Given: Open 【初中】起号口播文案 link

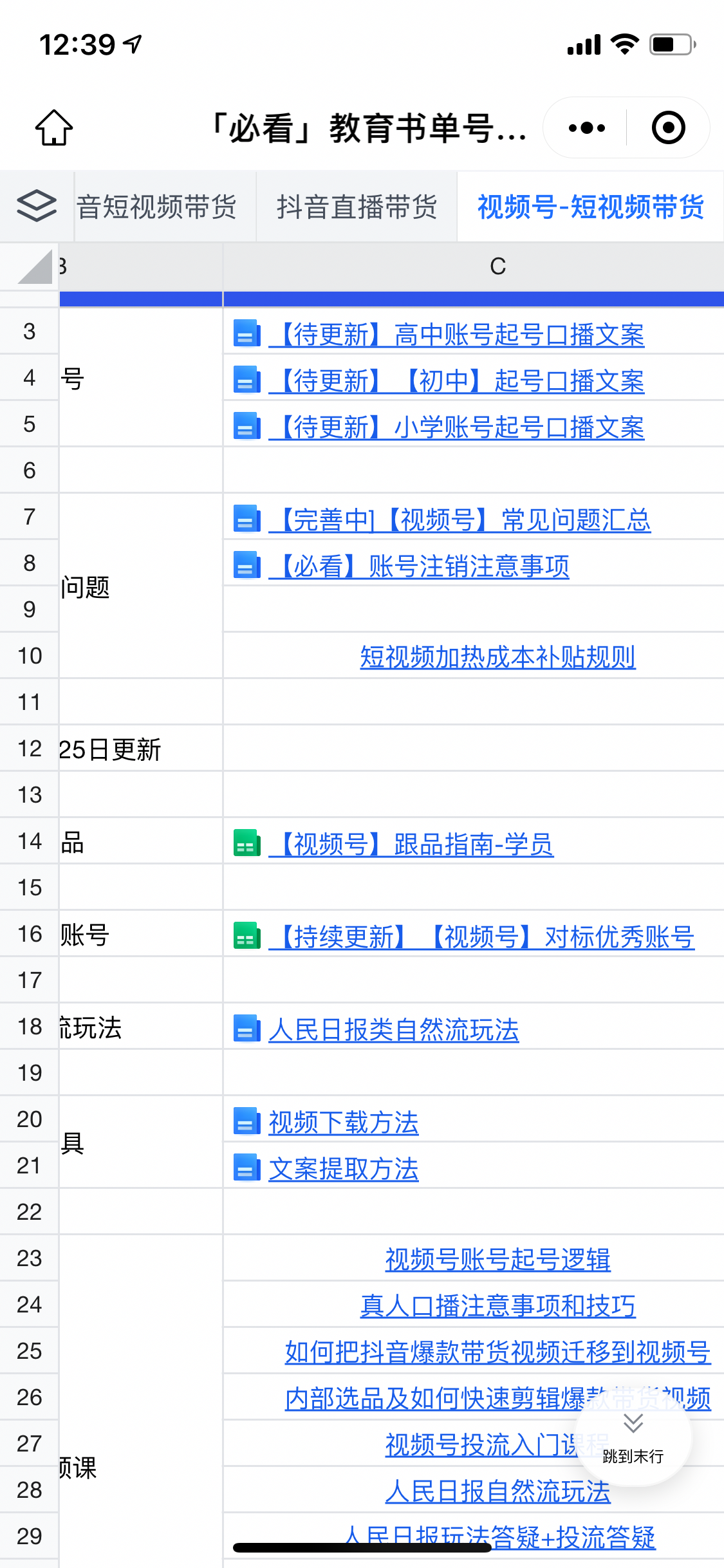Looking at the screenshot, I should point(456,381).
